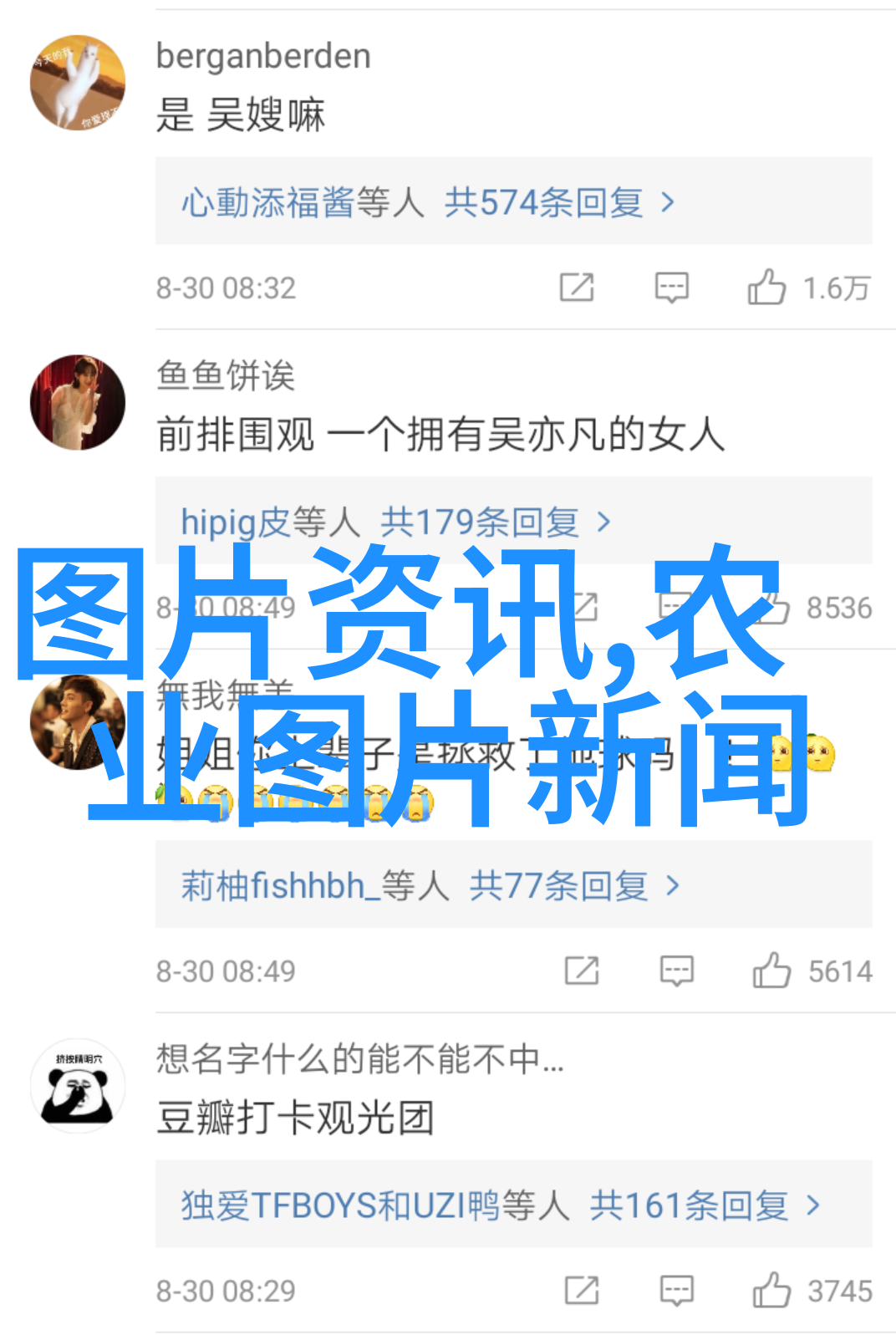Viewport: 896px width, 1335px height.
Task: Repost the comment with 5614 likes
Action: [582, 971]
